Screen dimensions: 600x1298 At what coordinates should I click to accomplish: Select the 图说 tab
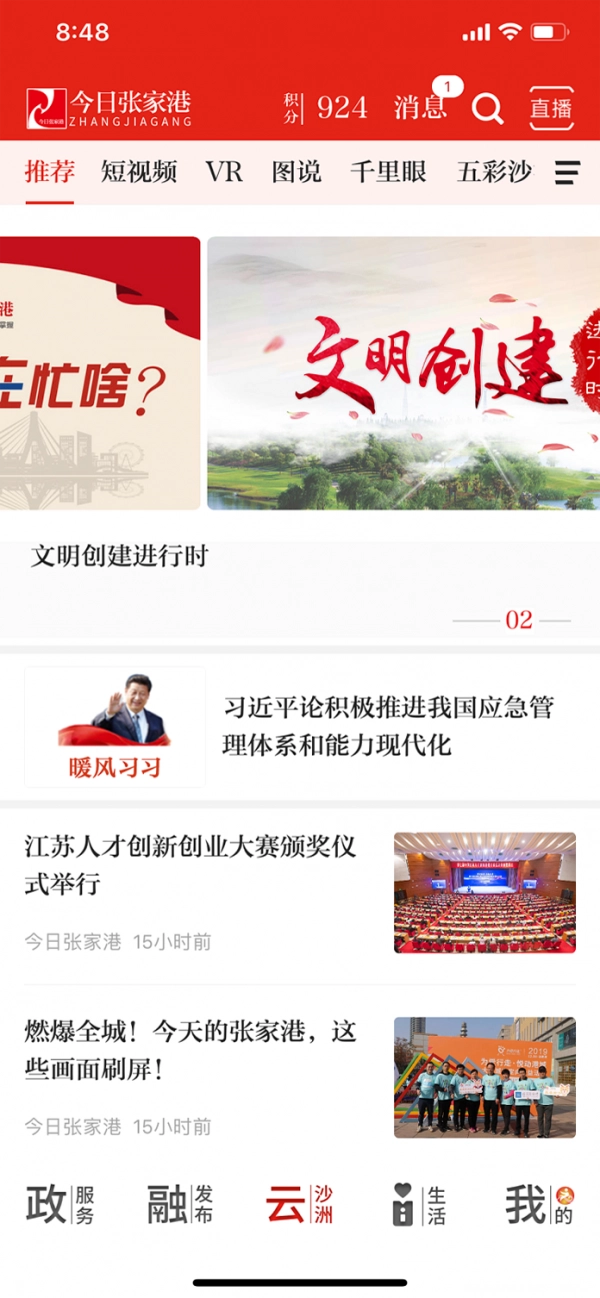297,172
